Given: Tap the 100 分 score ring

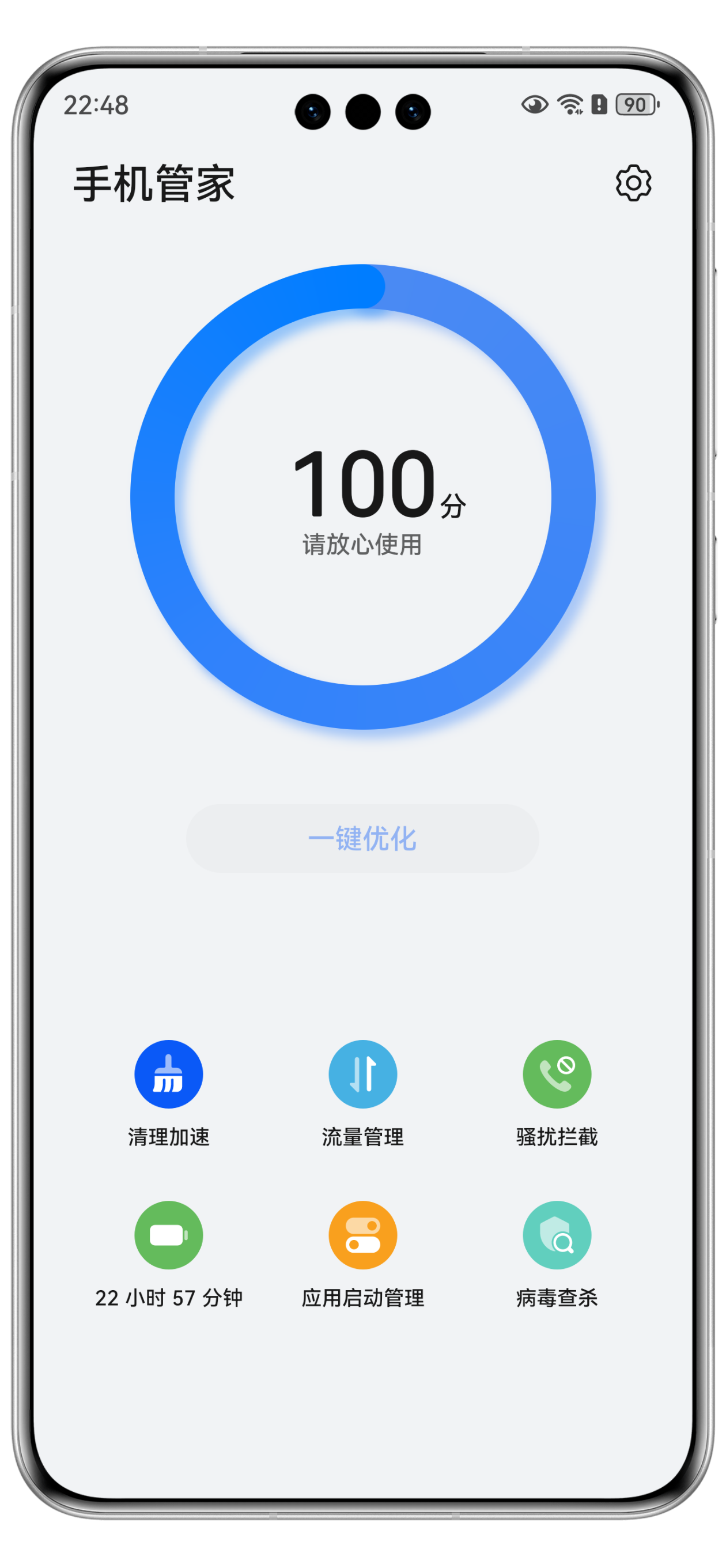Looking at the screenshot, I should tap(362, 496).
